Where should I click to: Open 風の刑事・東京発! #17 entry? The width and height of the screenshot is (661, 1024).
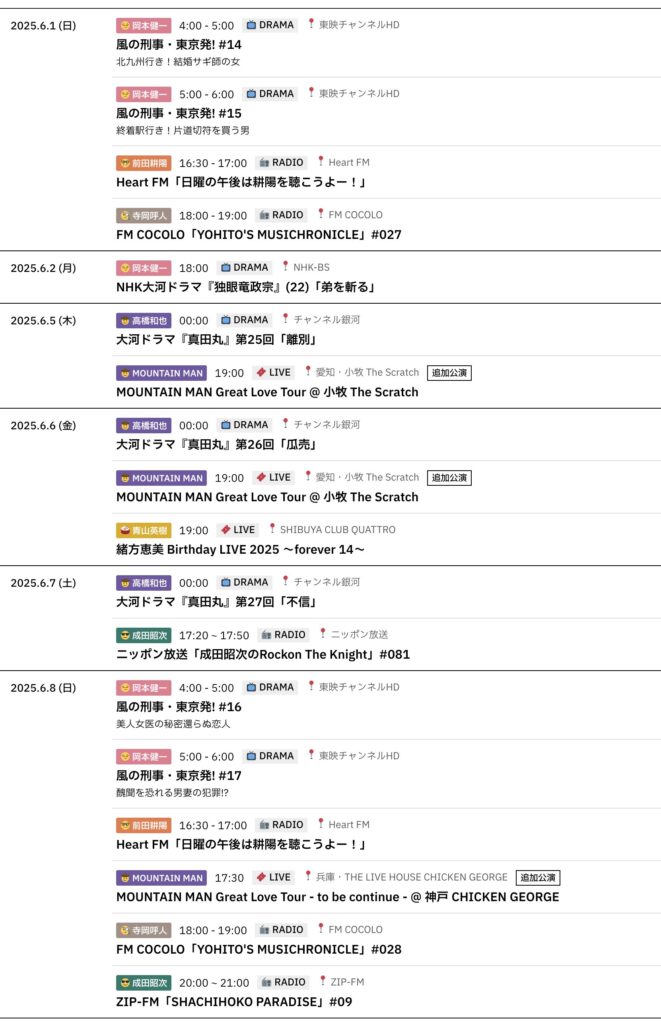179,776
